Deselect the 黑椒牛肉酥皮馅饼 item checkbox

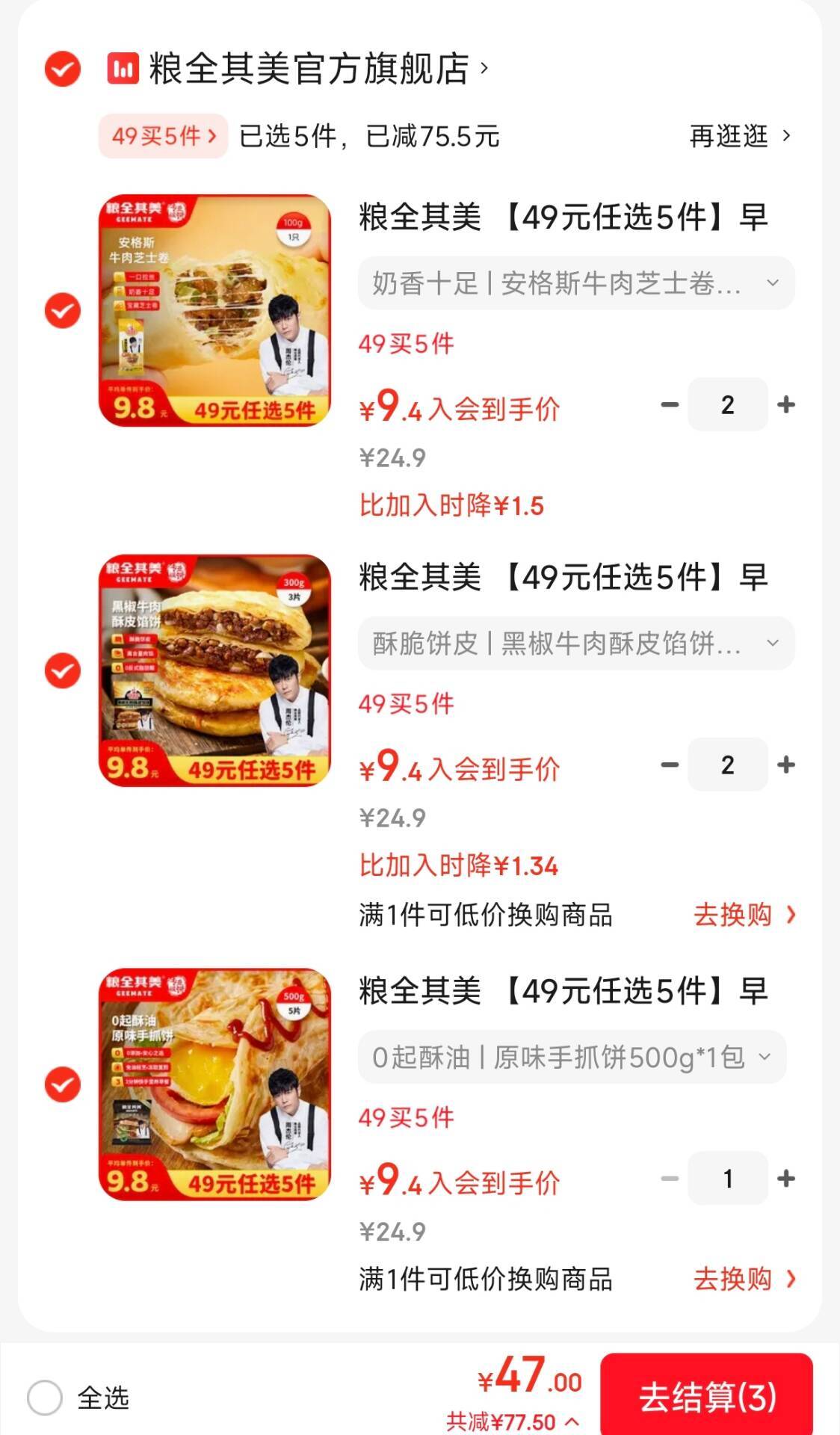pos(63,670)
